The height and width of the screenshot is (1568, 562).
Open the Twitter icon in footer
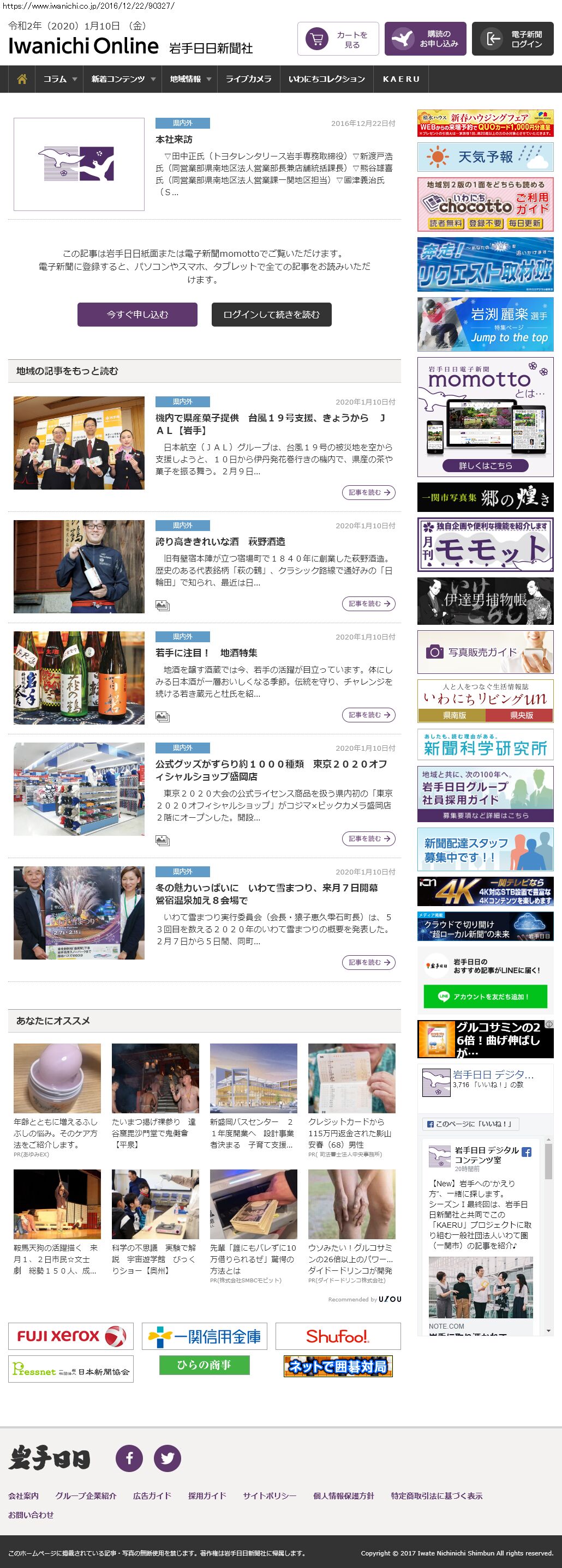click(167, 1458)
